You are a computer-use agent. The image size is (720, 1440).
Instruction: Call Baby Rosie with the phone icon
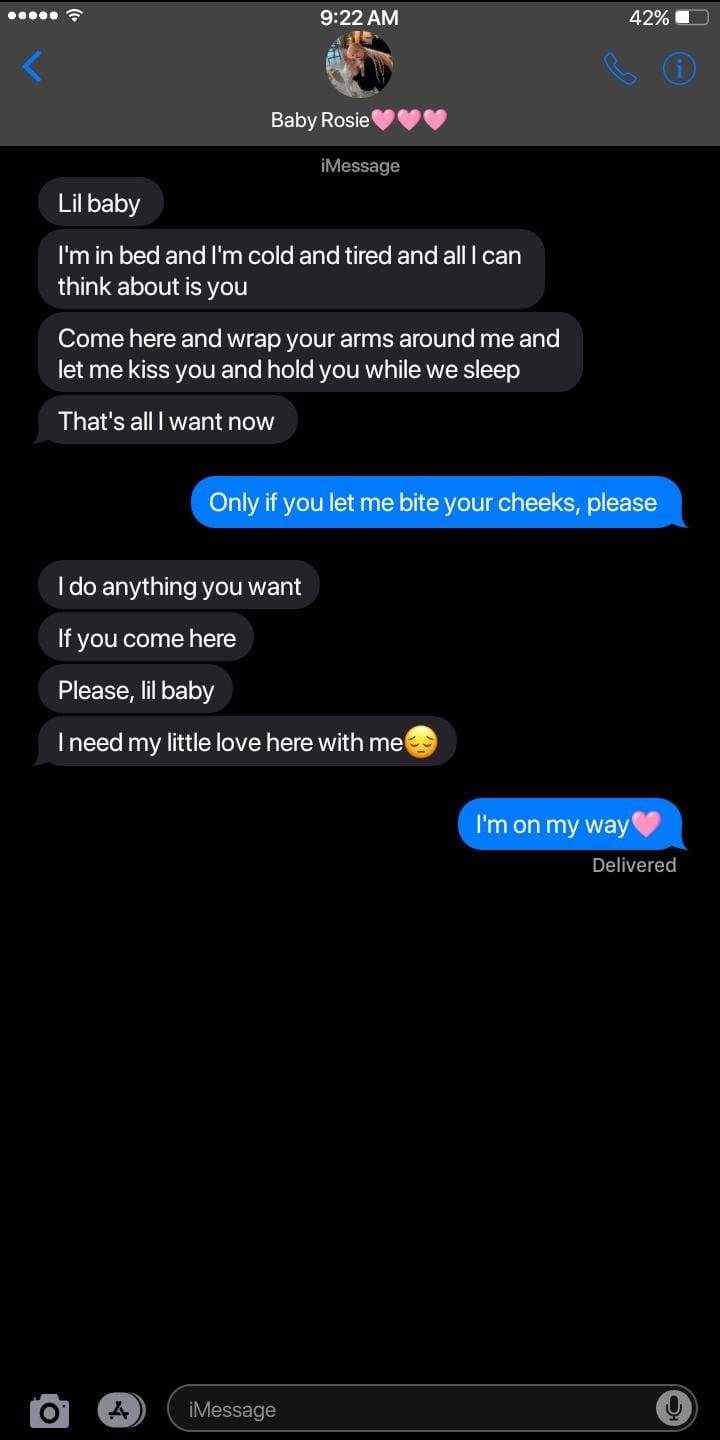pyautogui.click(x=620, y=68)
